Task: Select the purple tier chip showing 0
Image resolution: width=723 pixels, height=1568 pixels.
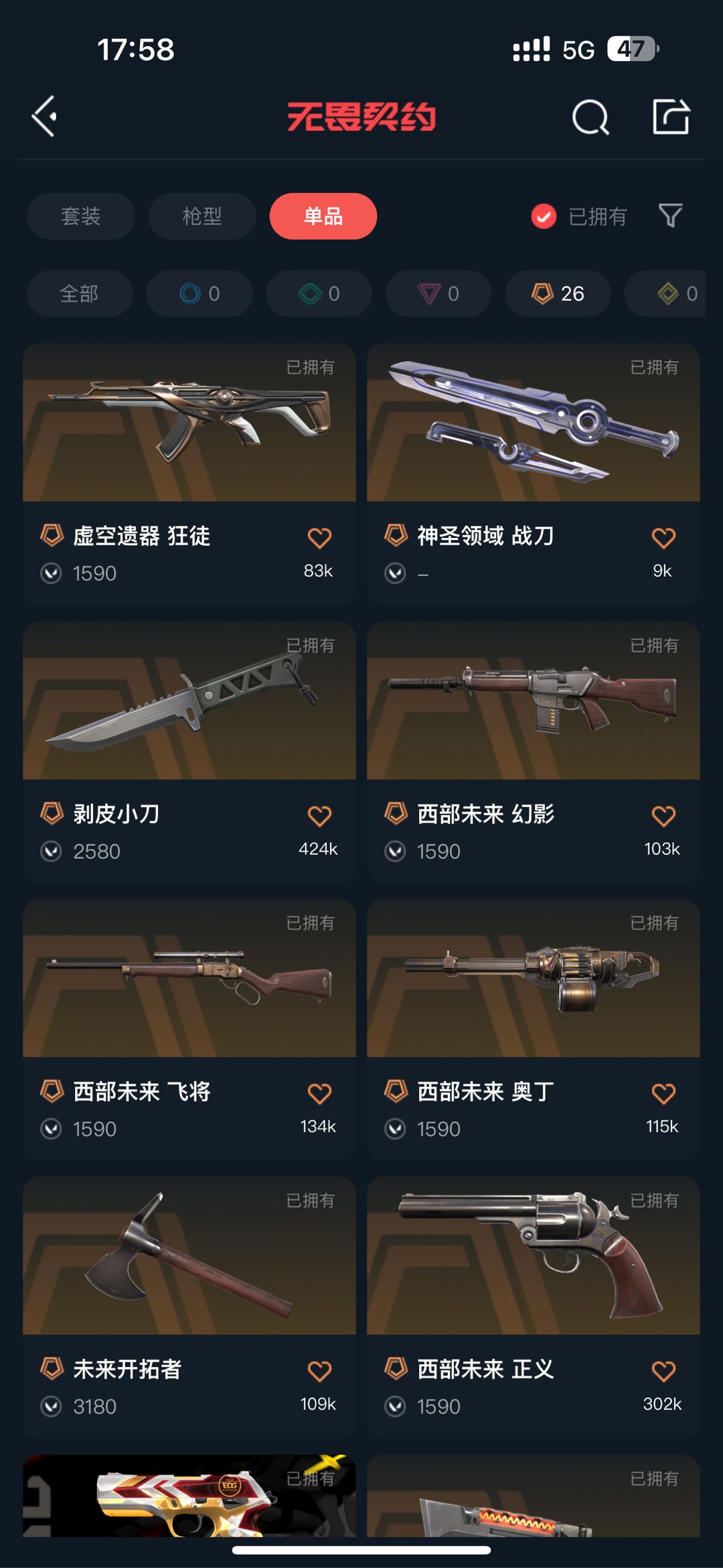Action: pos(438,293)
